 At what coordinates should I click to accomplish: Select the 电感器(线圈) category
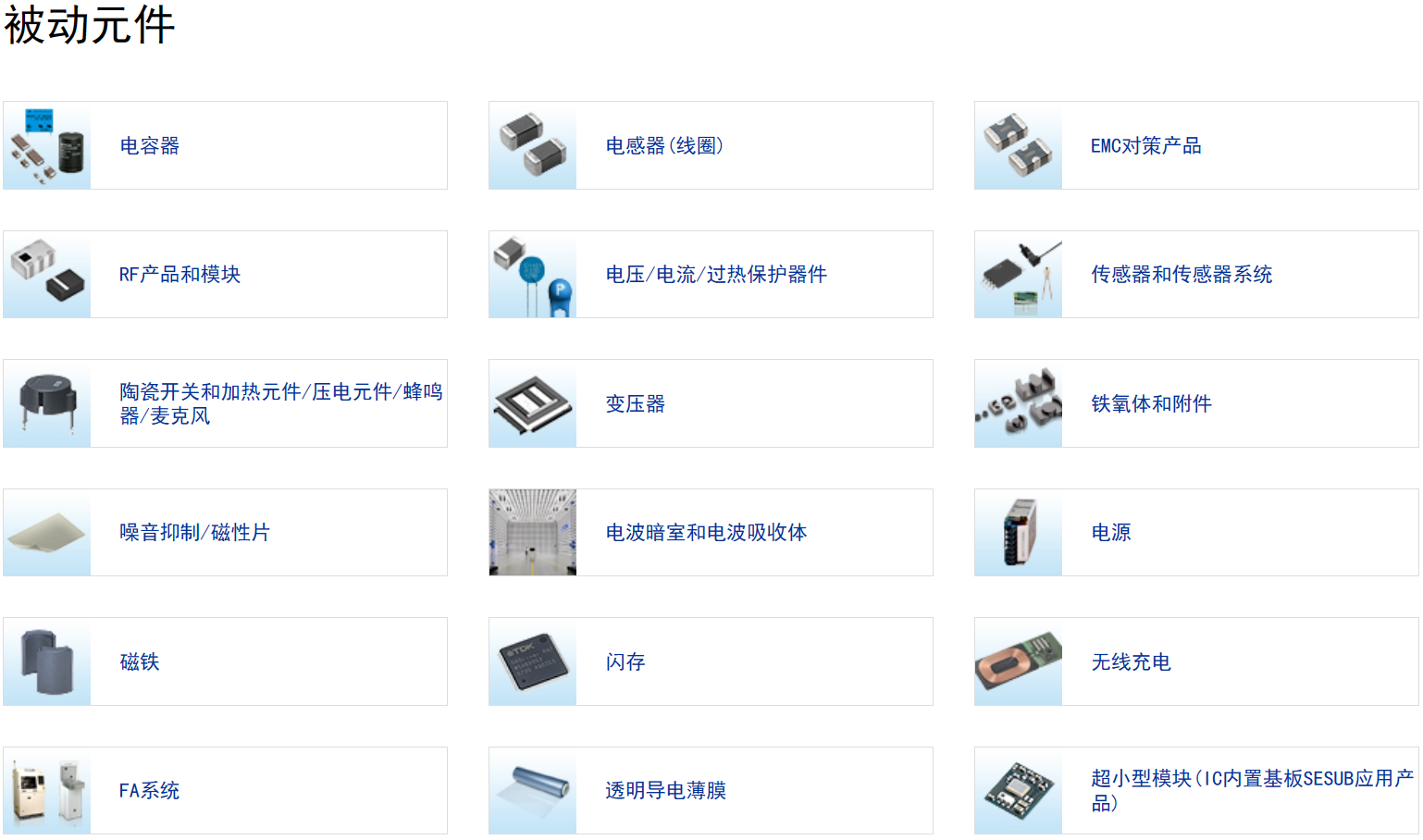click(x=664, y=146)
